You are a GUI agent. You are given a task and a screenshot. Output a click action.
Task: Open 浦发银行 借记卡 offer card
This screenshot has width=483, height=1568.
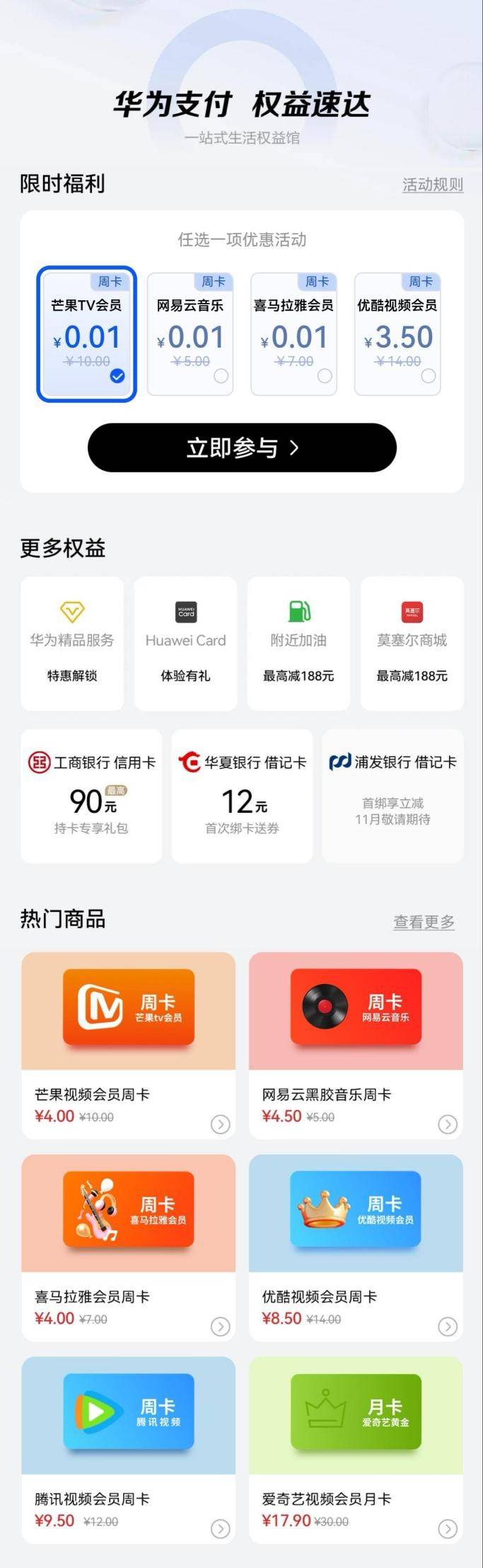coord(392,796)
